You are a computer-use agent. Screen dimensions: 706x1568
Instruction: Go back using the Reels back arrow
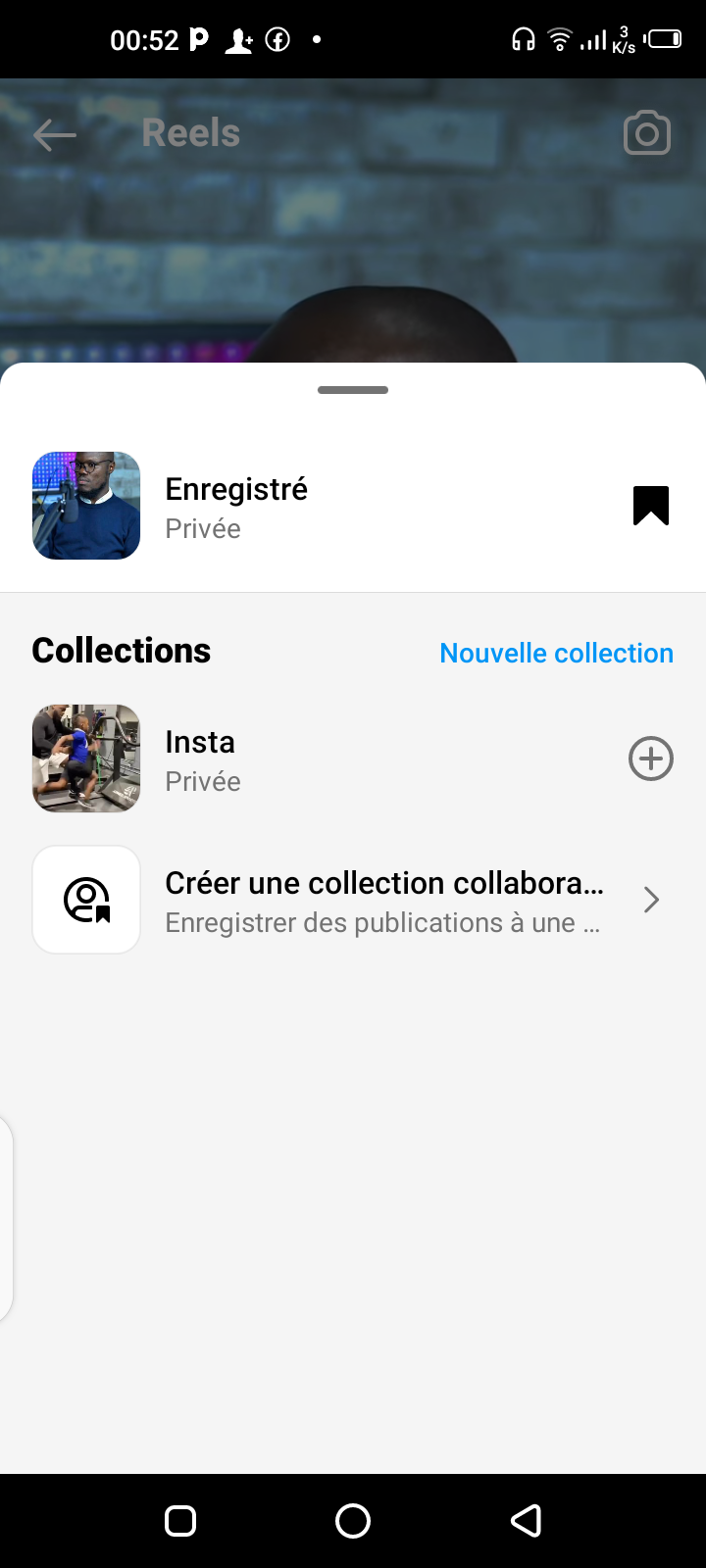pos(55,134)
